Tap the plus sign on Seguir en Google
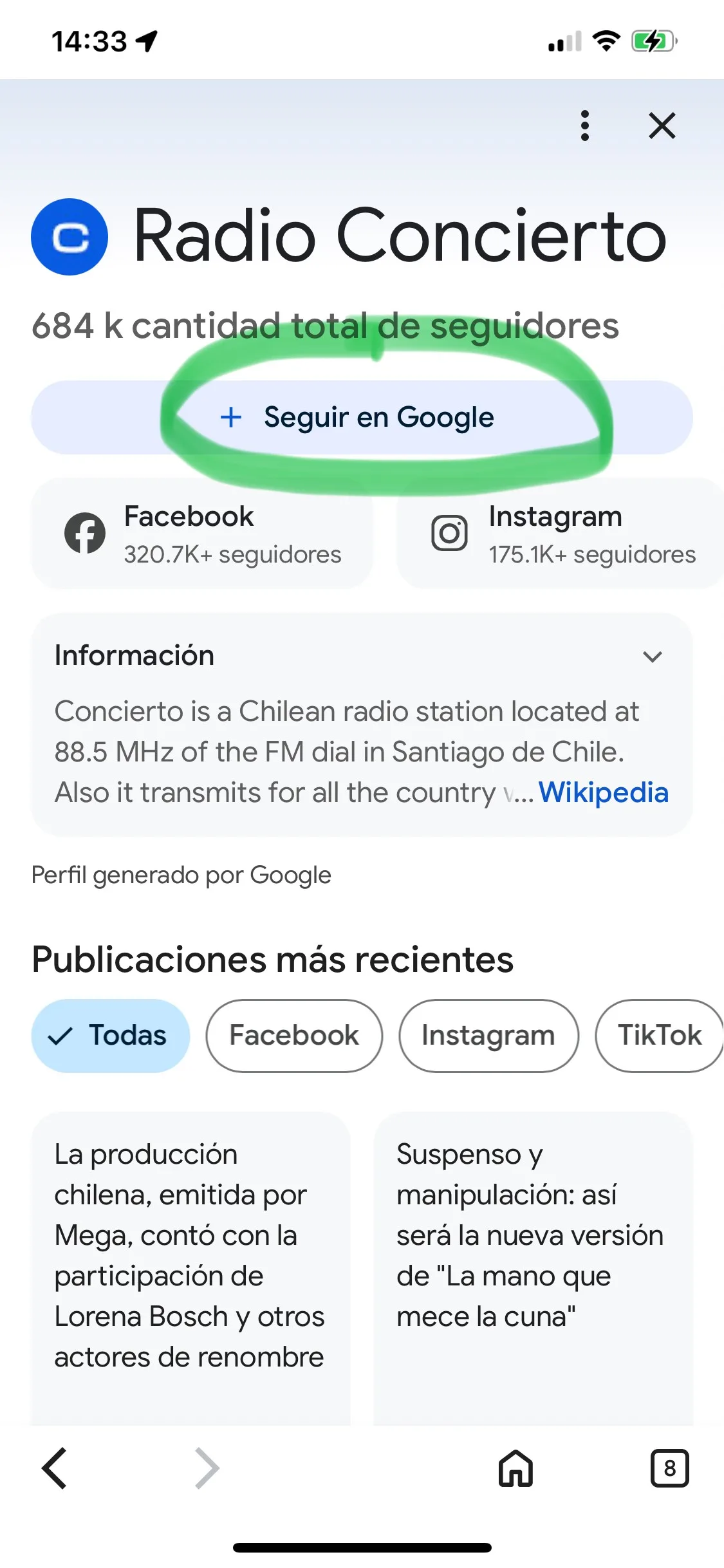This screenshot has height=1568, width=724. point(230,417)
